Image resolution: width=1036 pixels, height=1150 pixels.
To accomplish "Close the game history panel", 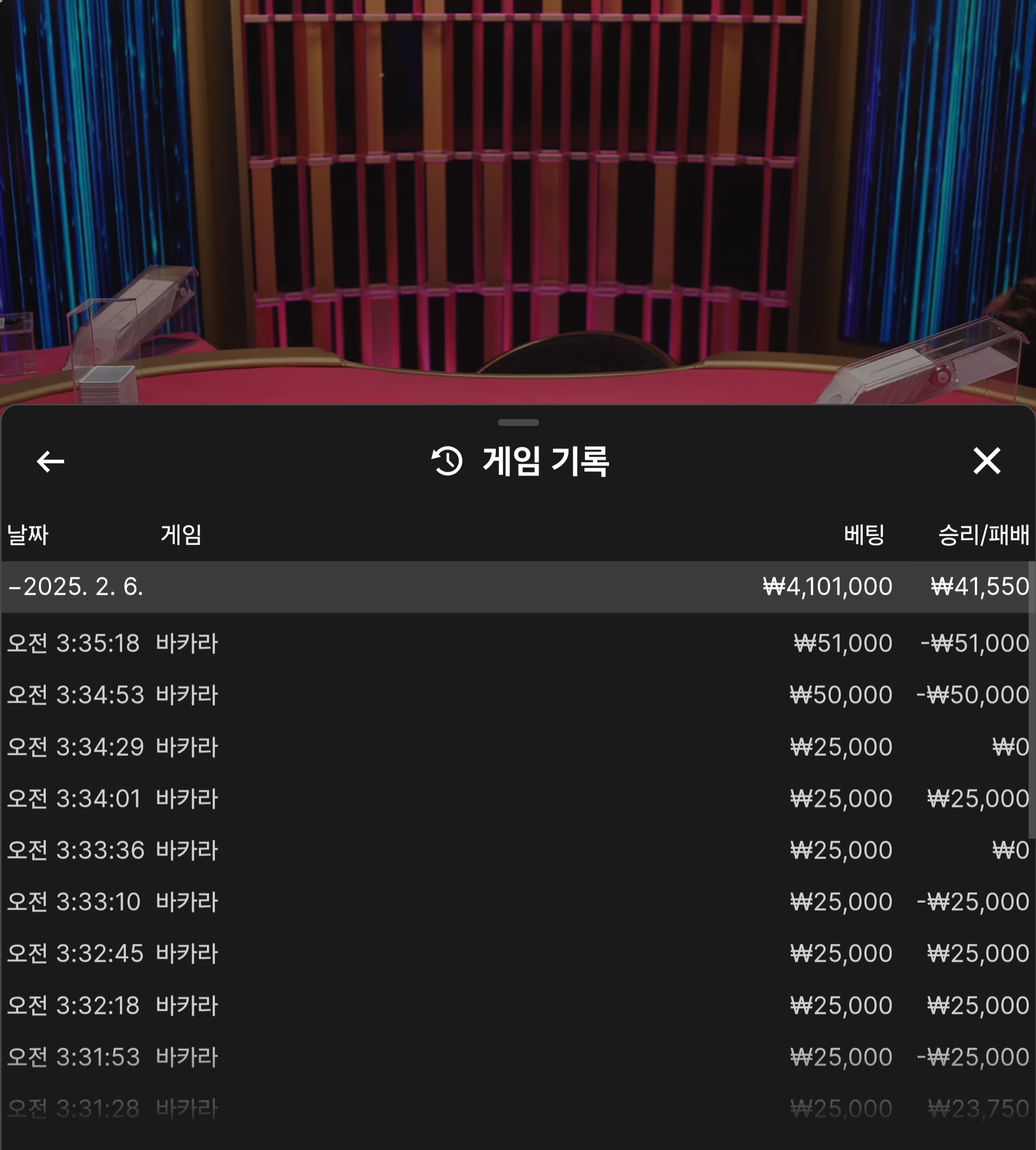I will [x=987, y=461].
